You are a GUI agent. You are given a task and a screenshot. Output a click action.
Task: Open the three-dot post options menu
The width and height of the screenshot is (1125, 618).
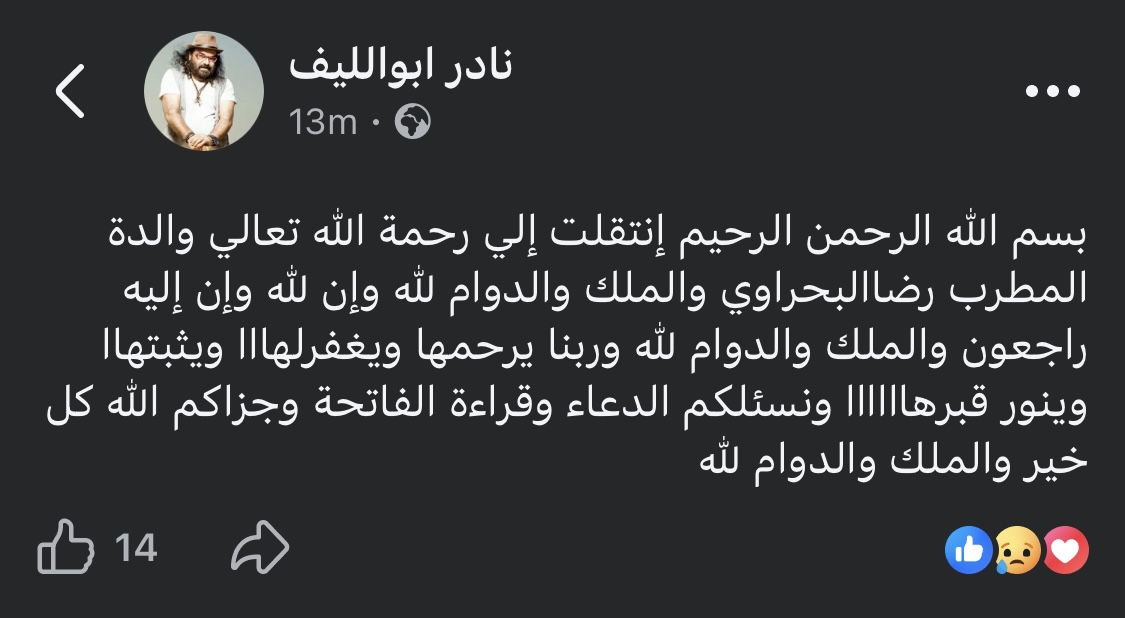1054,92
